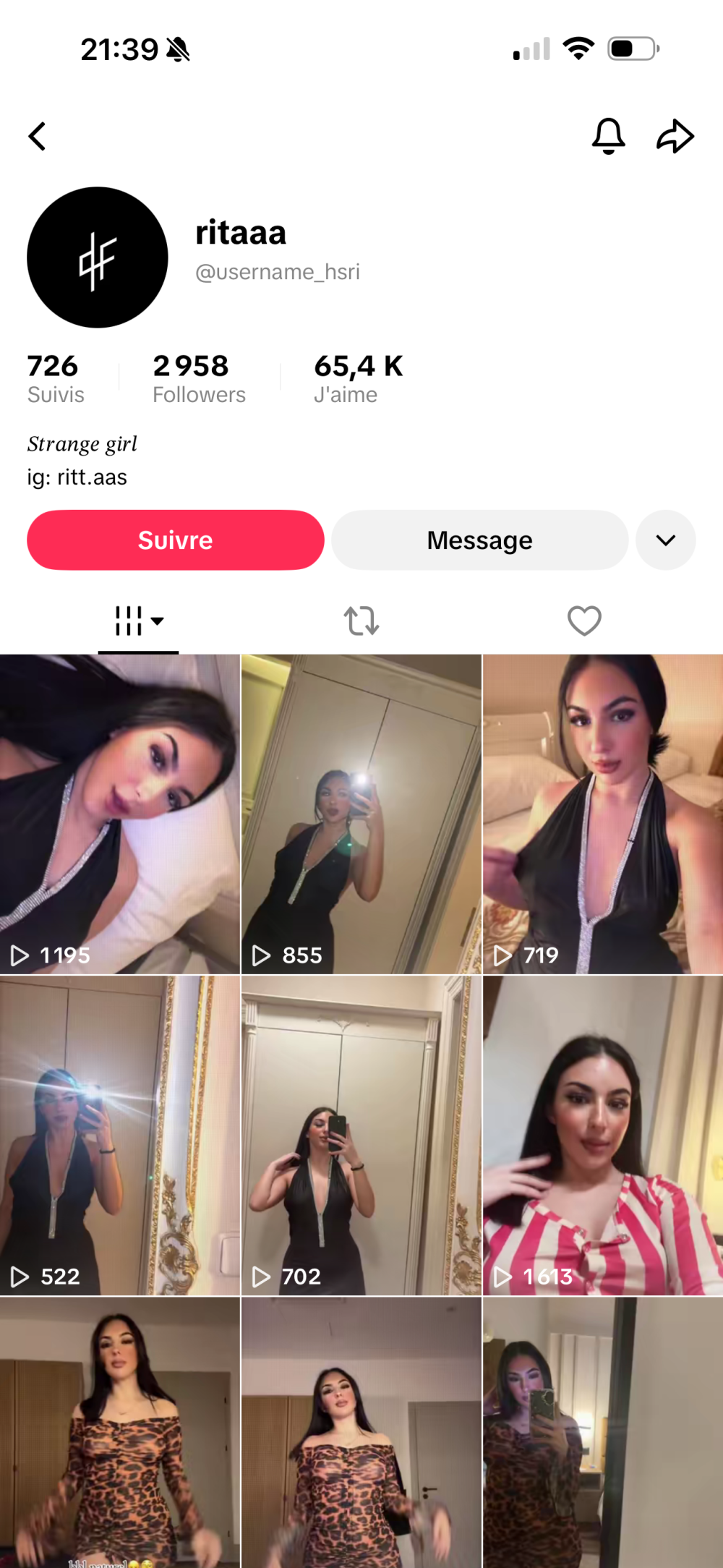
Task: Open the video with 1613 views
Action: point(602,1135)
